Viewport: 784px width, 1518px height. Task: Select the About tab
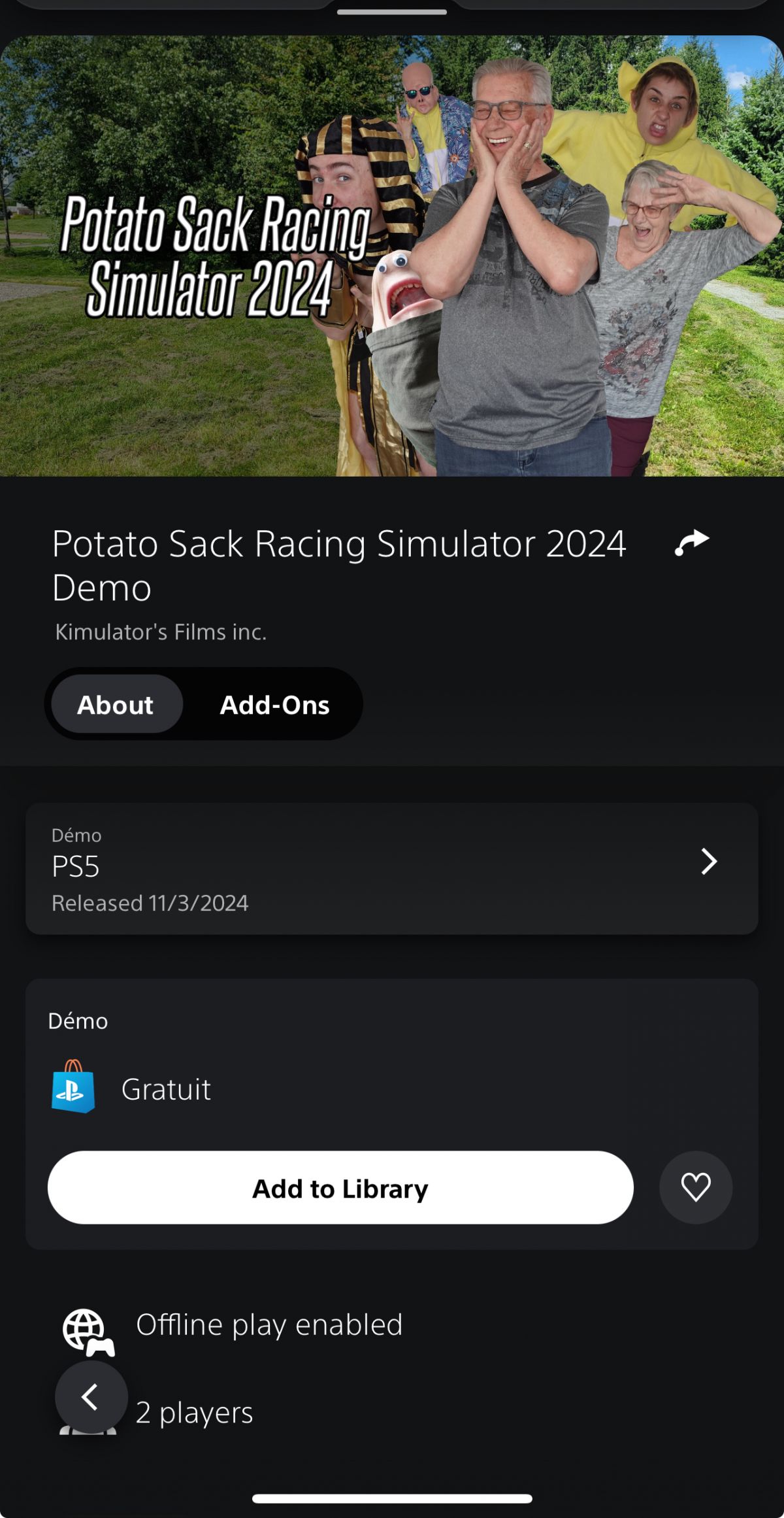(116, 704)
